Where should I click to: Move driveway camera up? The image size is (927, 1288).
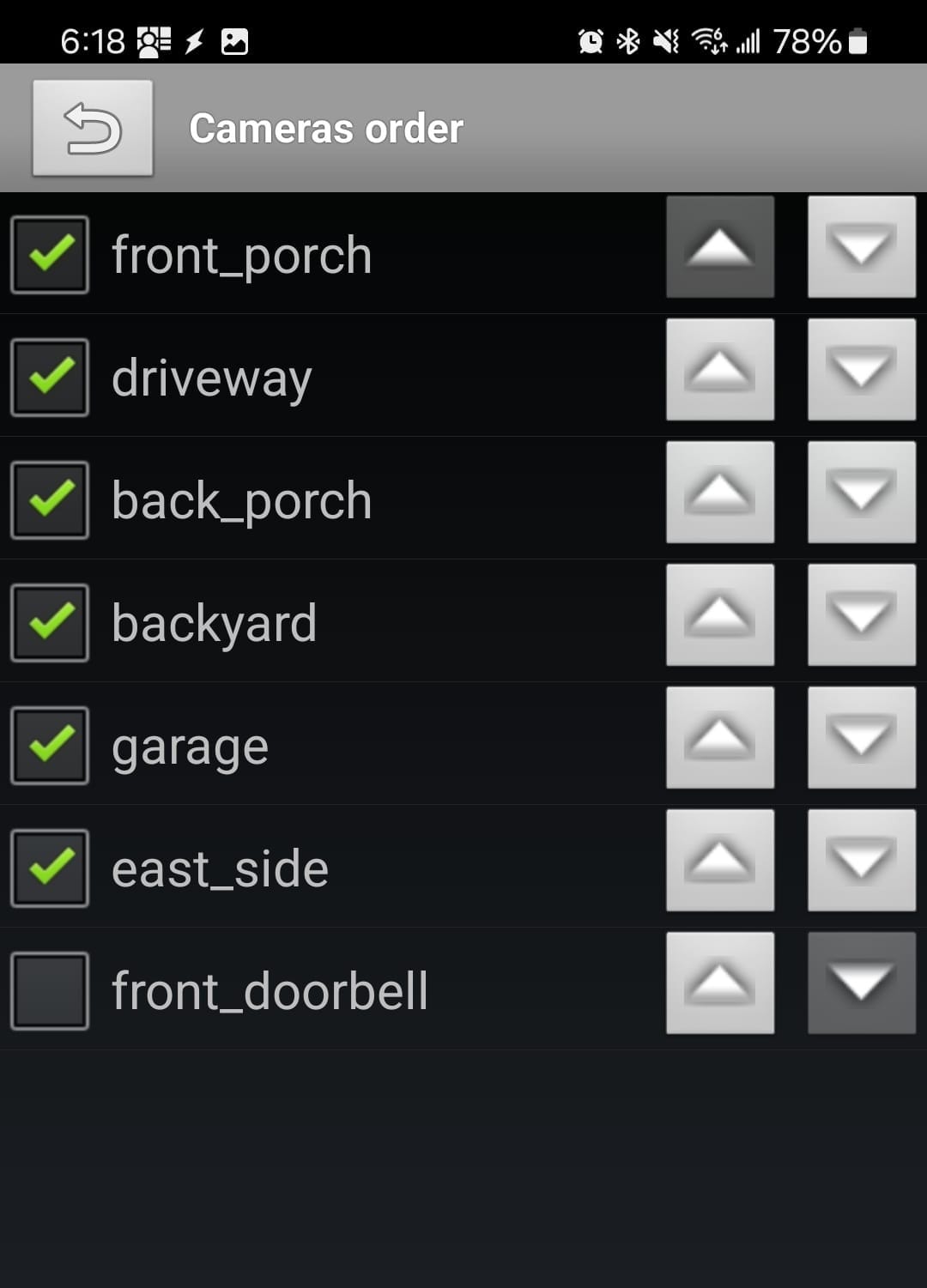[720, 370]
